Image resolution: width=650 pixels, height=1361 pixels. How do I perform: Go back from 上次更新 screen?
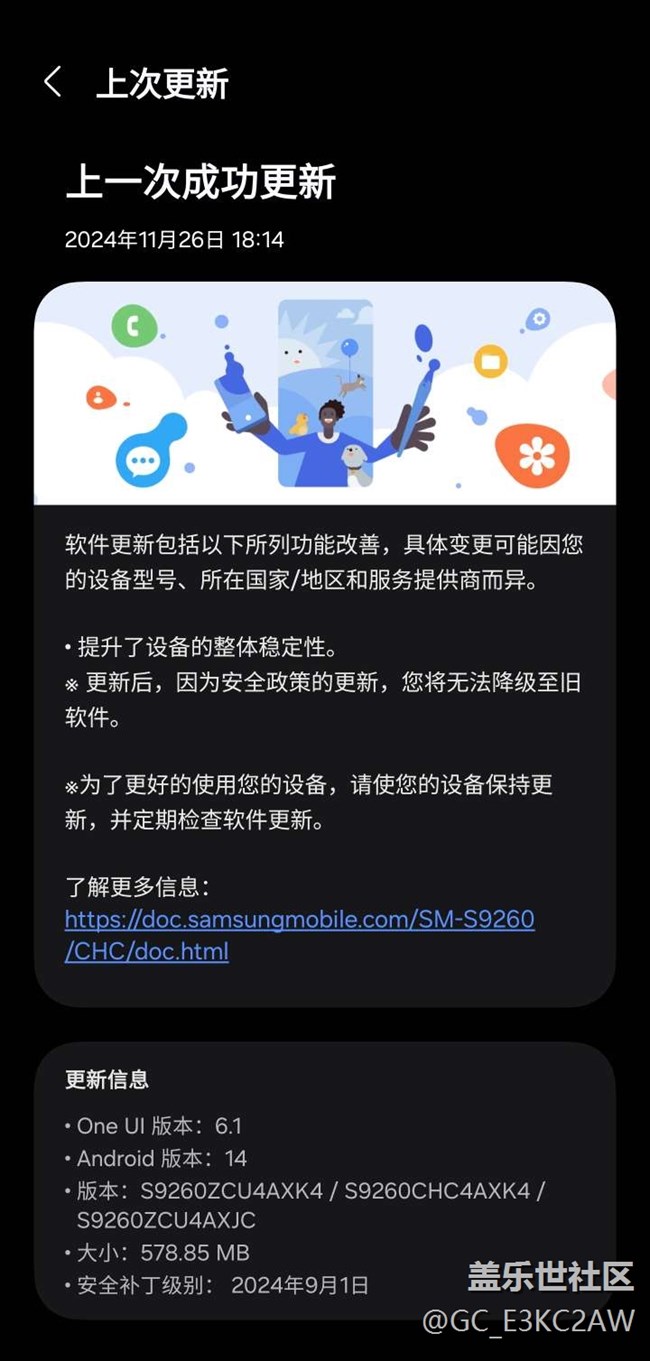click(x=53, y=83)
